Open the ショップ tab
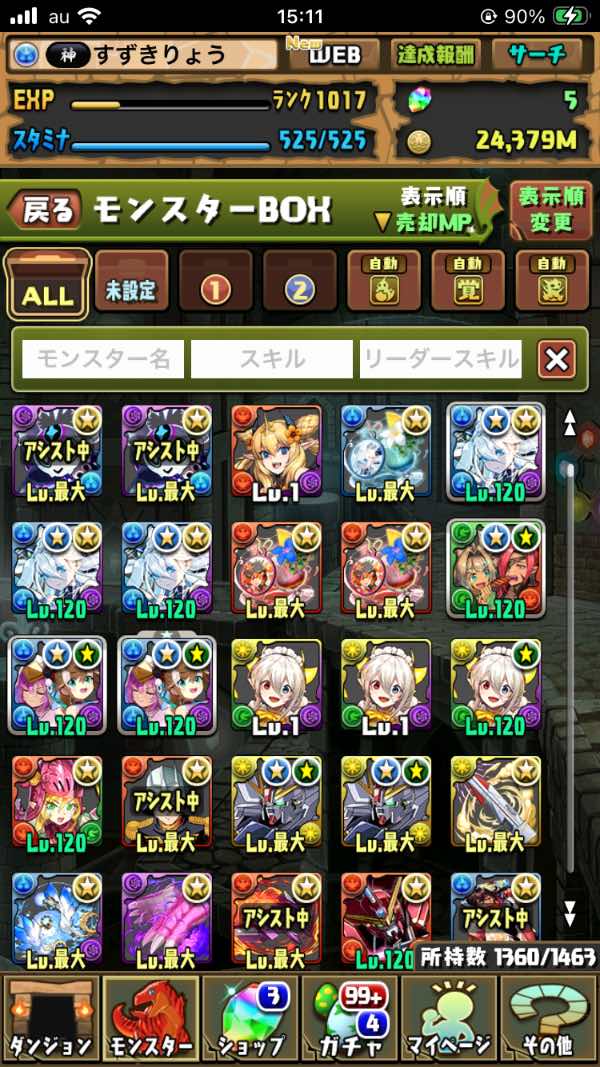 coord(250,1018)
